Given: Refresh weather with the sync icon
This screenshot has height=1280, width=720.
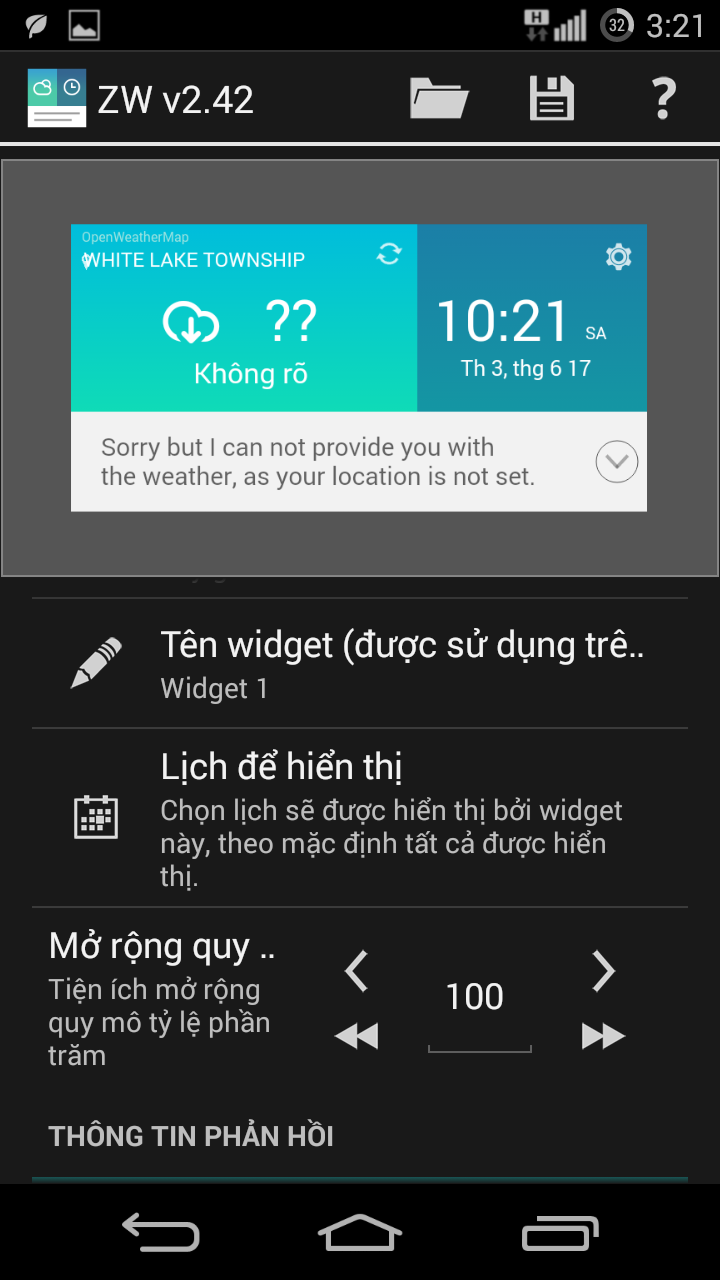Looking at the screenshot, I should coord(390,256).
